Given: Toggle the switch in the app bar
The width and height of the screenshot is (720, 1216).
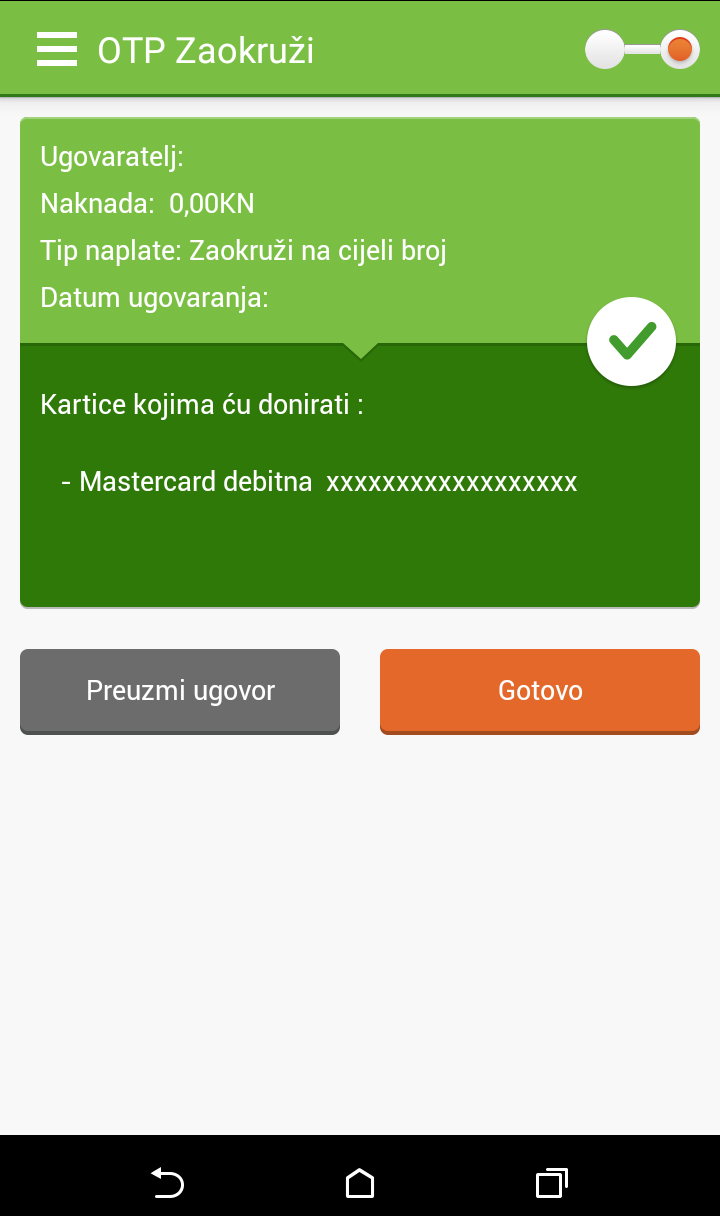Looking at the screenshot, I should [x=642, y=49].
